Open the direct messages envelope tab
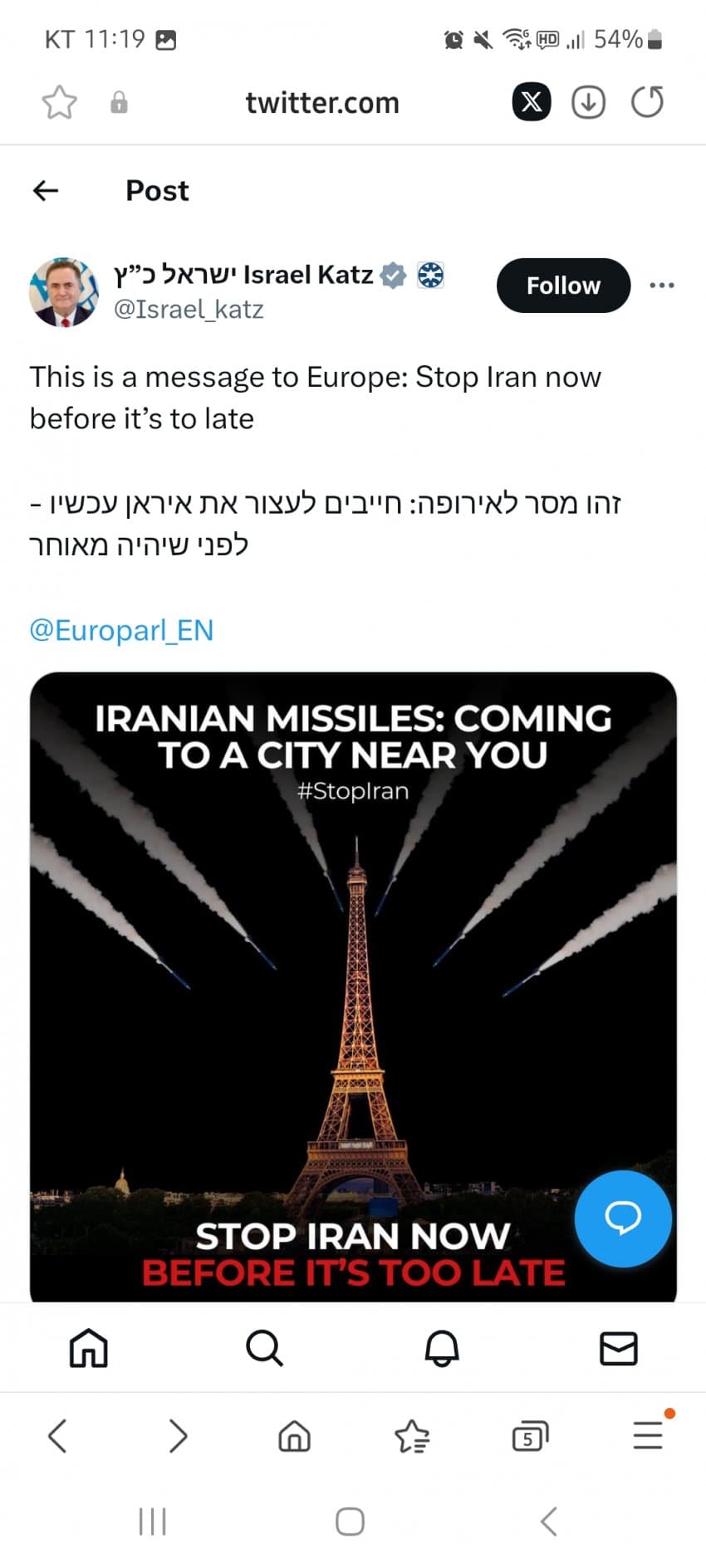Image resolution: width=706 pixels, height=1568 pixels. coord(618,1348)
